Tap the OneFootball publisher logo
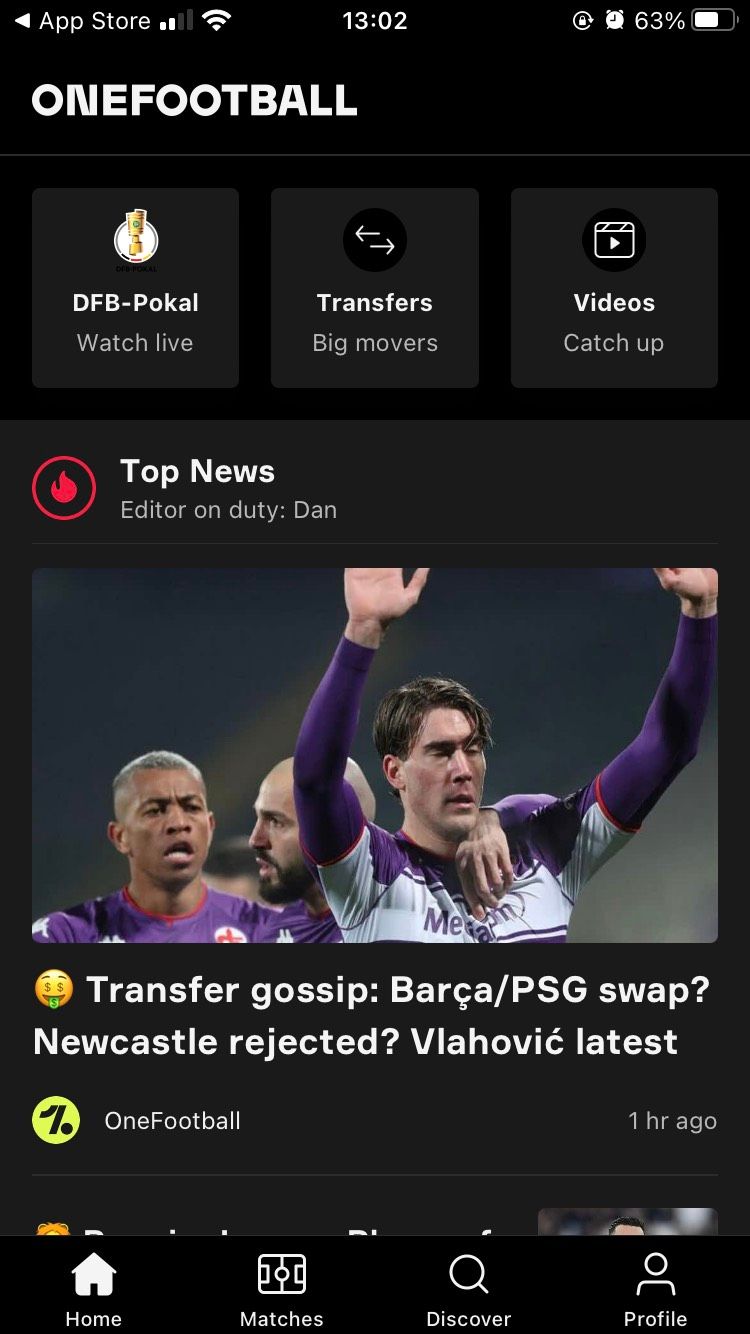 [57, 1120]
